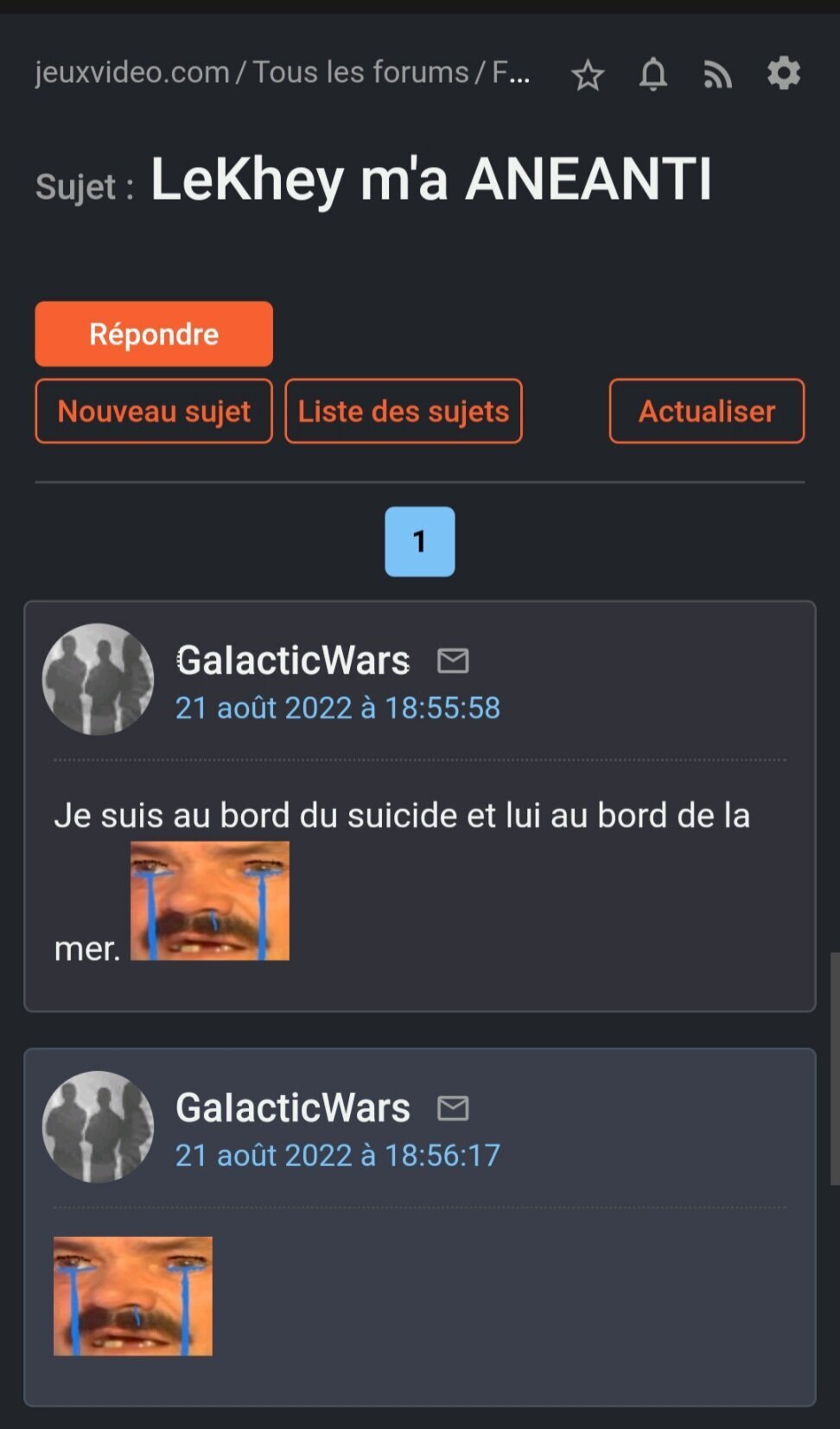Refresh the thread with Actualiser

click(707, 411)
